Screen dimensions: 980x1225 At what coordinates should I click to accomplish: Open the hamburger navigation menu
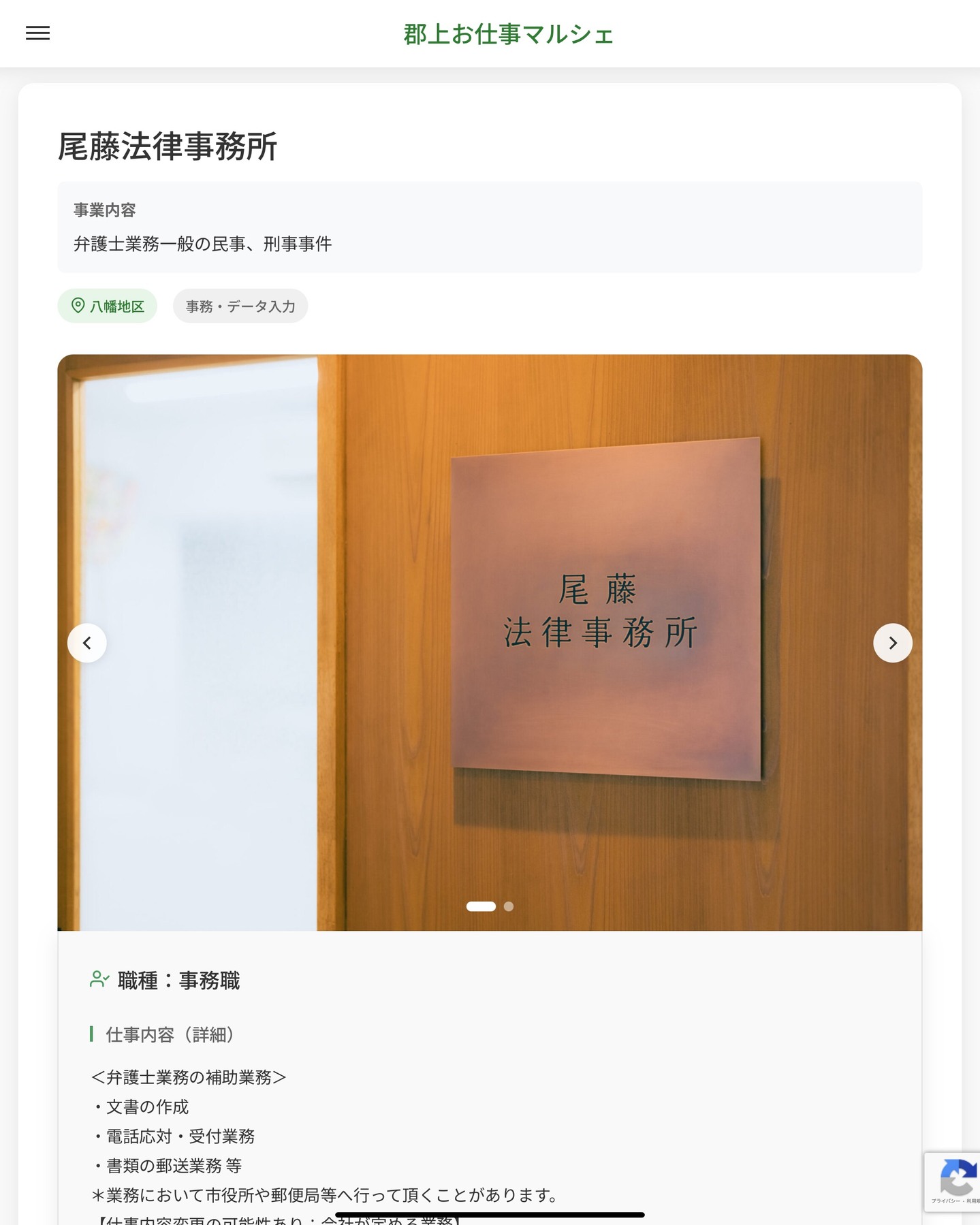tap(37, 33)
